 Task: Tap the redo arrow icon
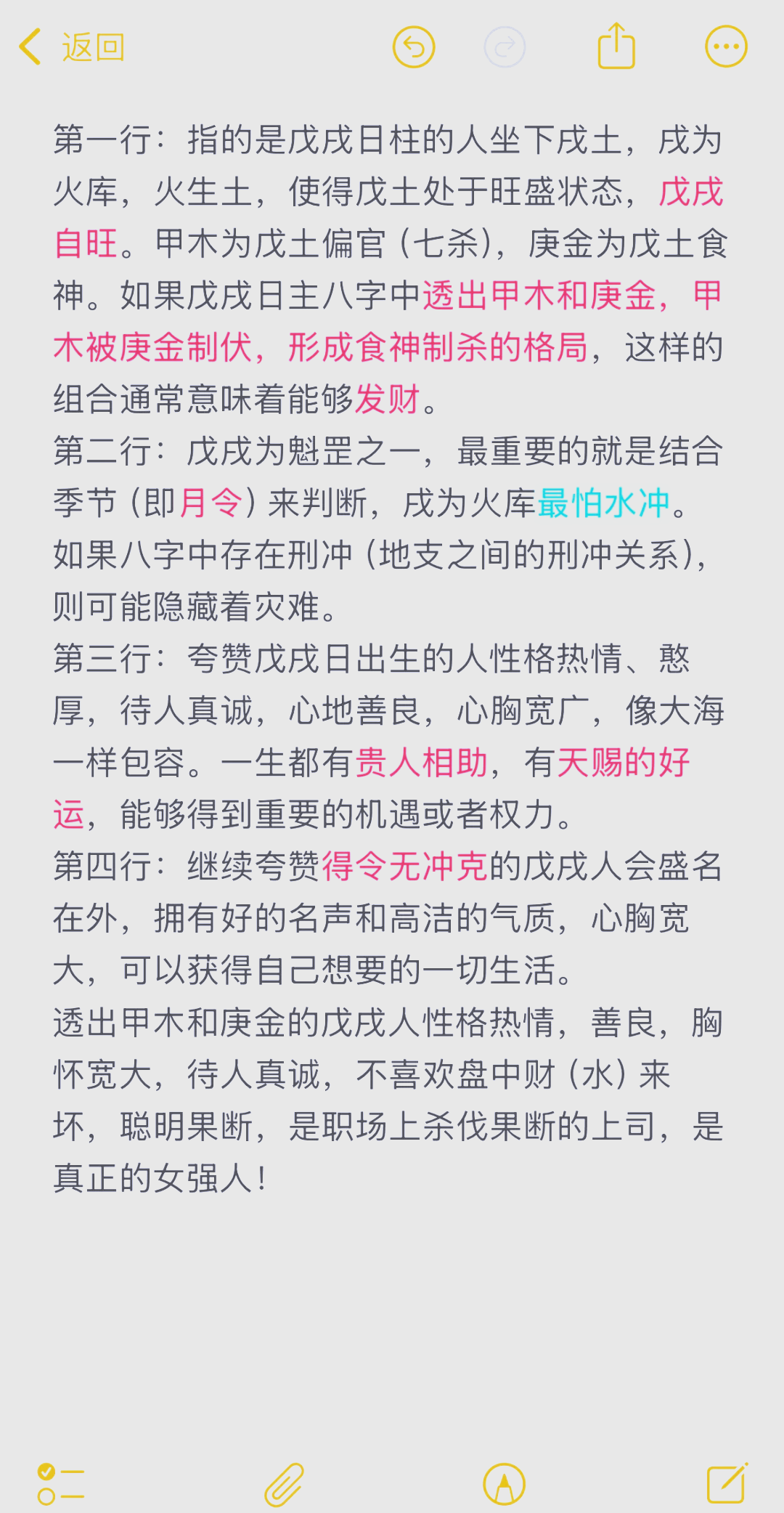tap(505, 47)
